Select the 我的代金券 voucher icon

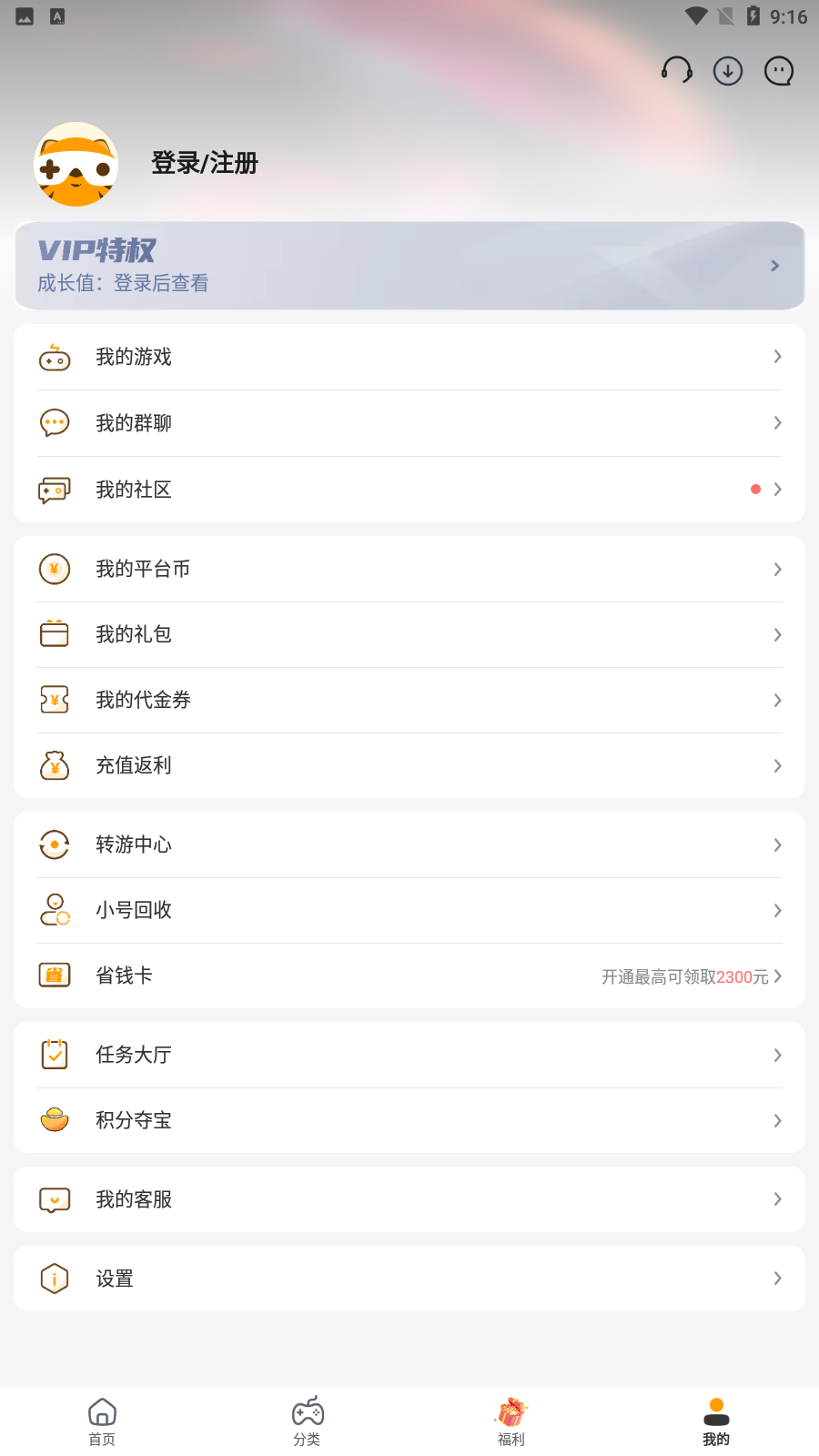(55, 700)
